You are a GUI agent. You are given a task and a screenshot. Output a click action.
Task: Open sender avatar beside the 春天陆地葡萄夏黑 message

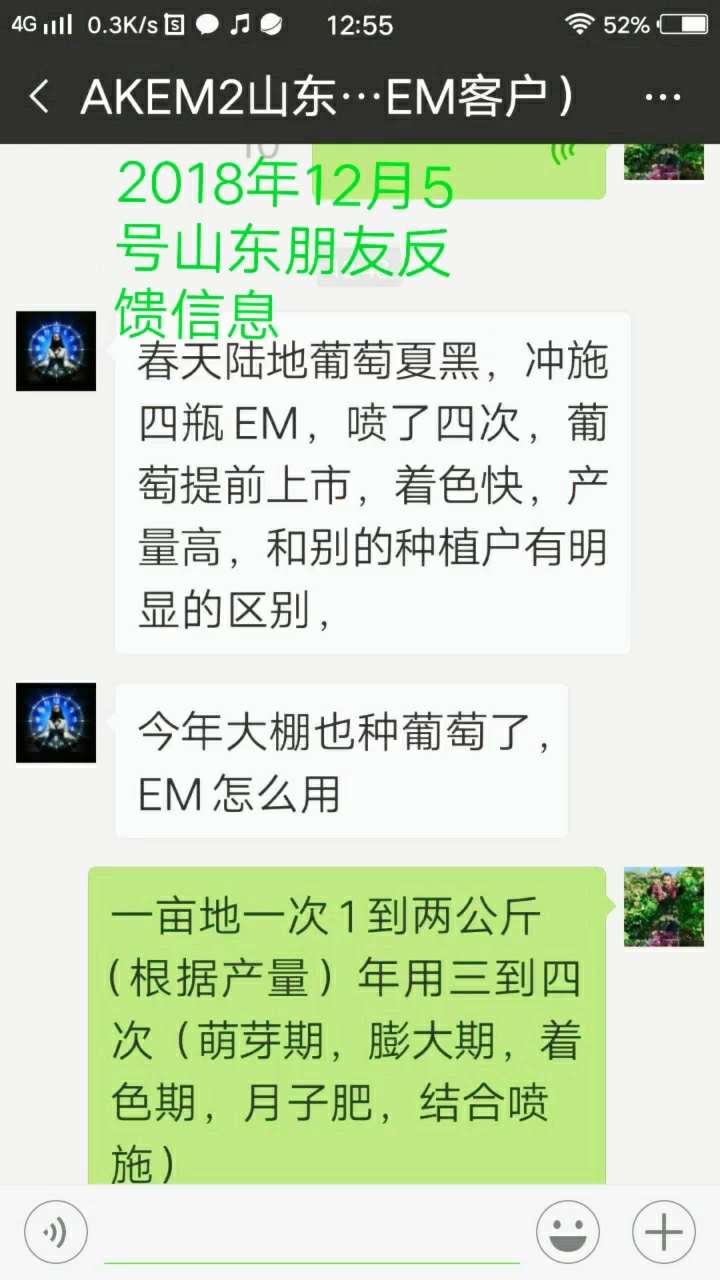click(x=56, y=351)
